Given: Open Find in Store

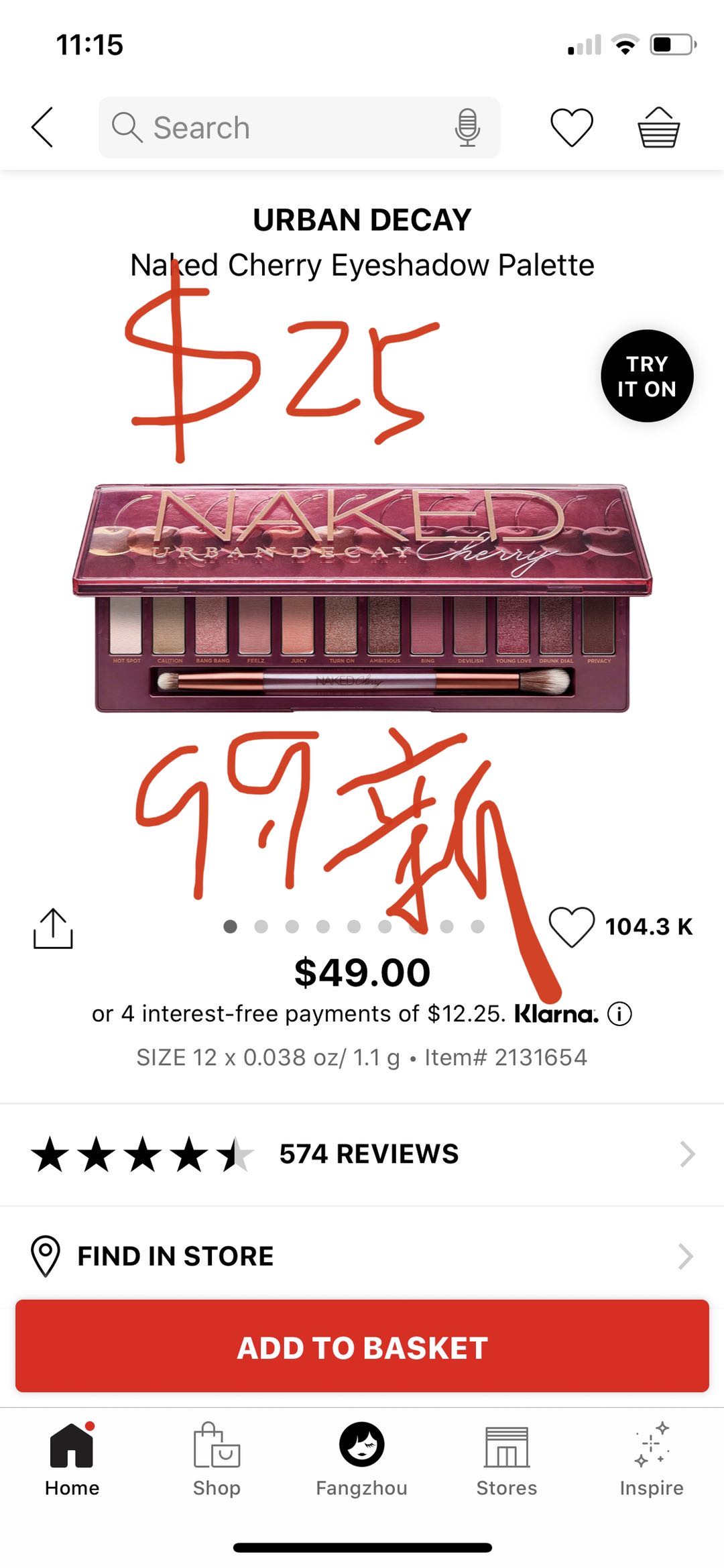Looking at the screenshot, I should click(362, 1256).
